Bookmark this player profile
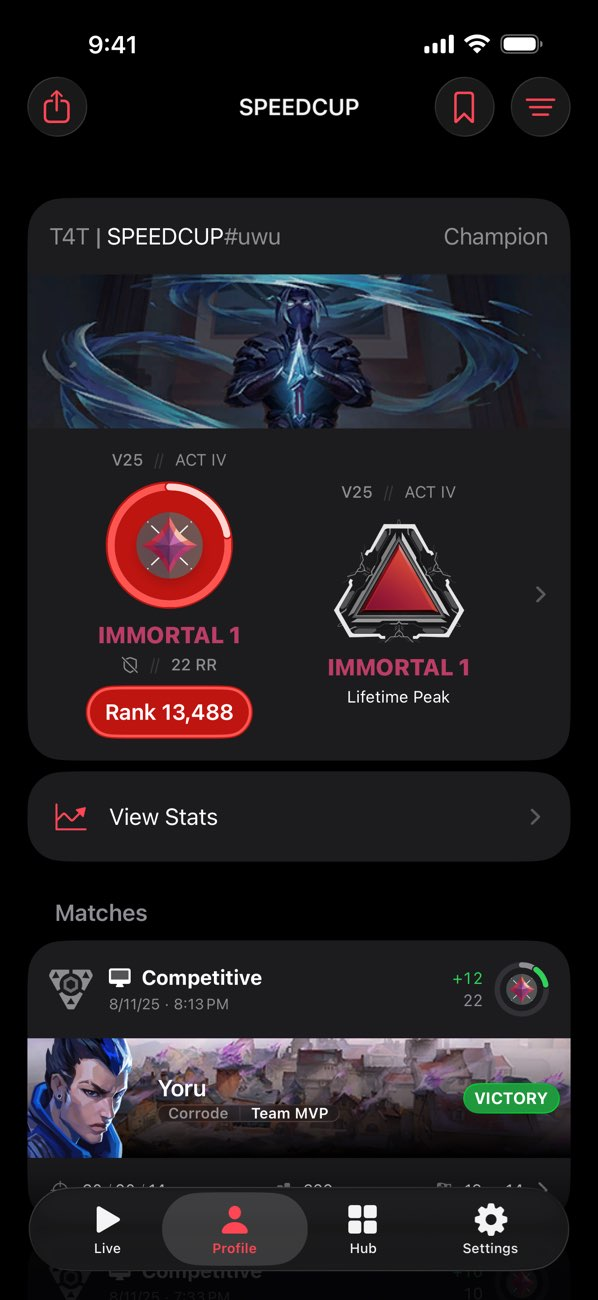 coord(464,106)
